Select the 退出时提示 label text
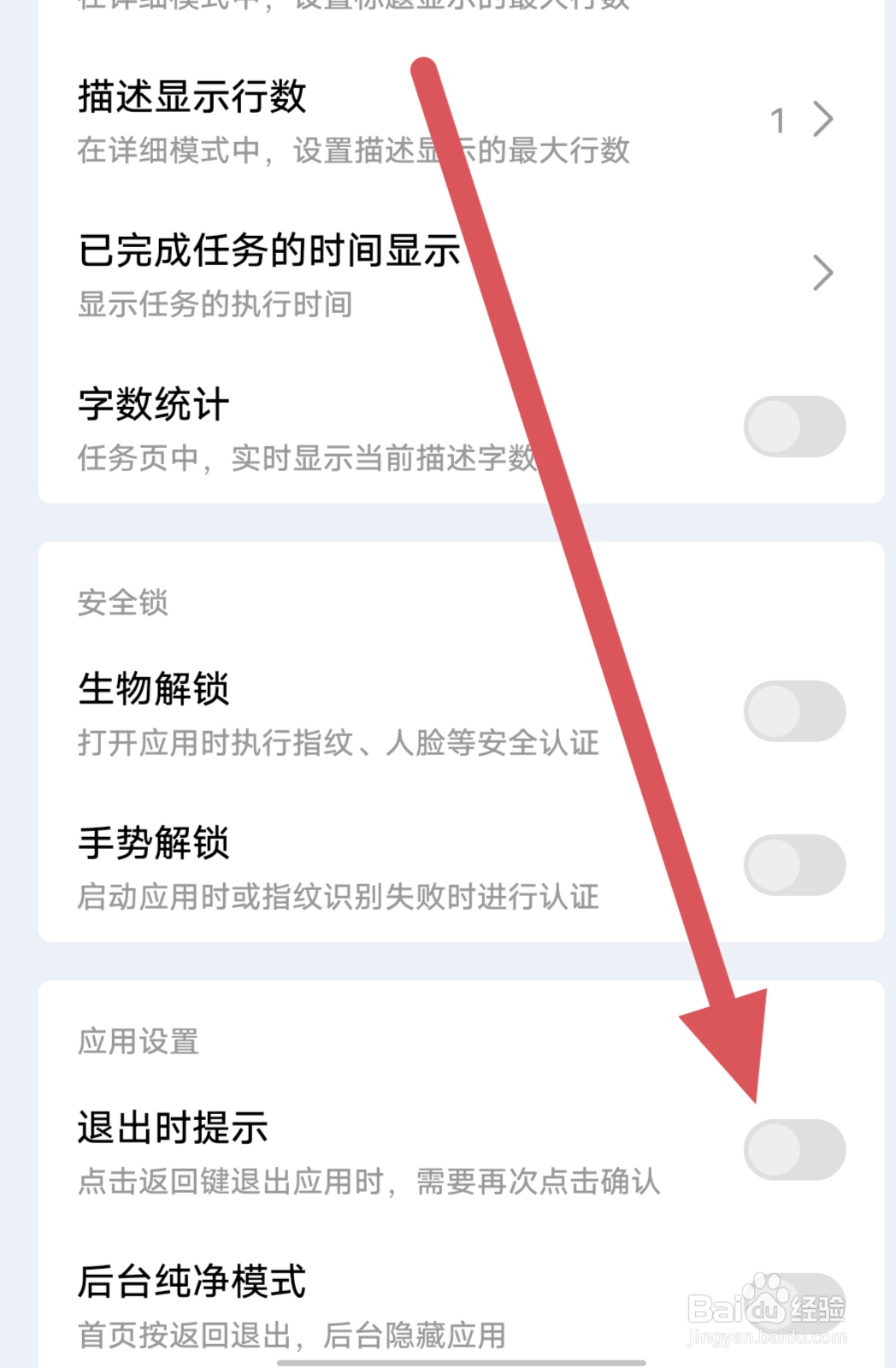Viewport: 896px width, 1368px height. pyautogui.click(x=171, y=1129)
